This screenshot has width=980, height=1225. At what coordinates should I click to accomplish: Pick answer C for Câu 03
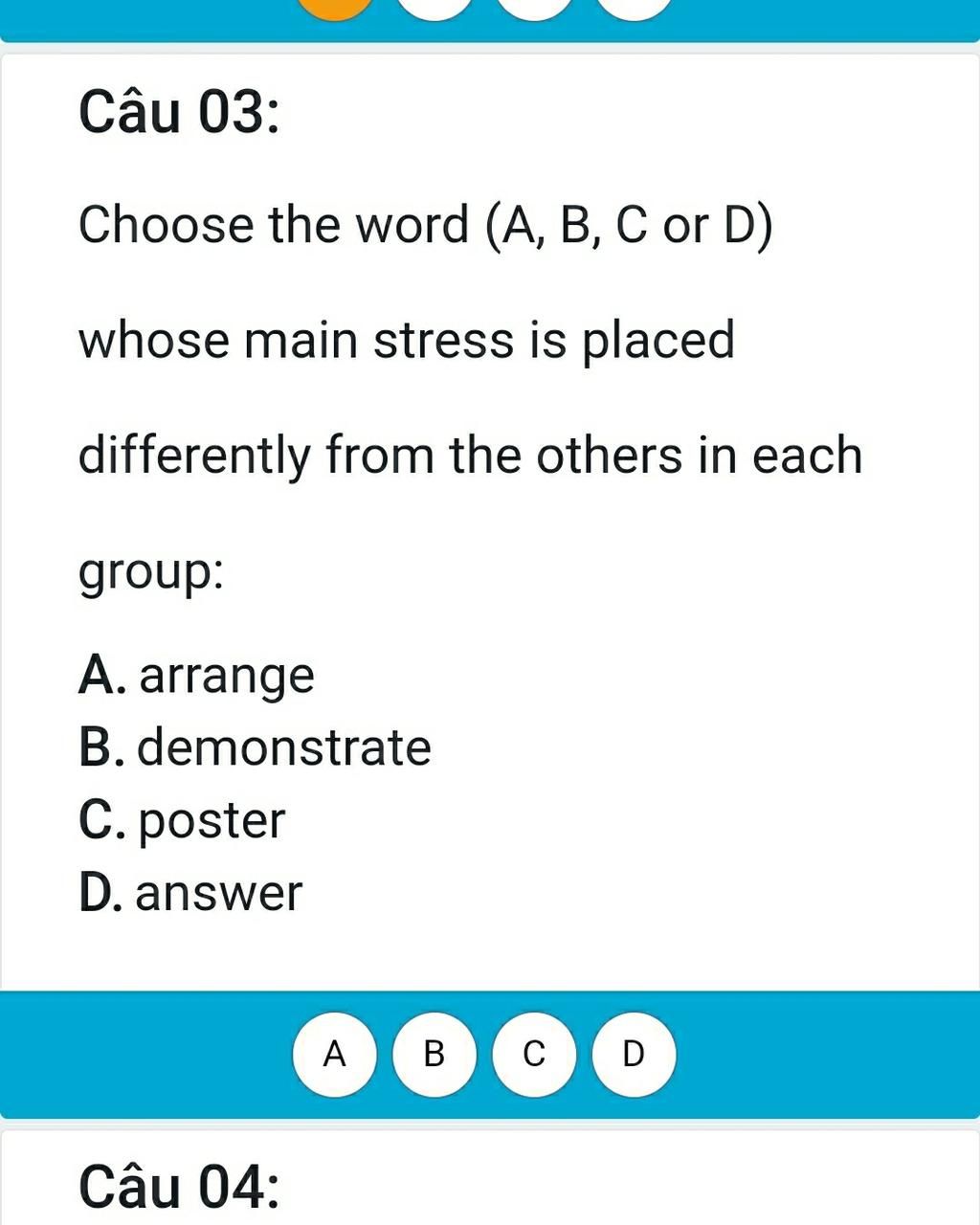pyautogui.click(x=534, y=1054)
